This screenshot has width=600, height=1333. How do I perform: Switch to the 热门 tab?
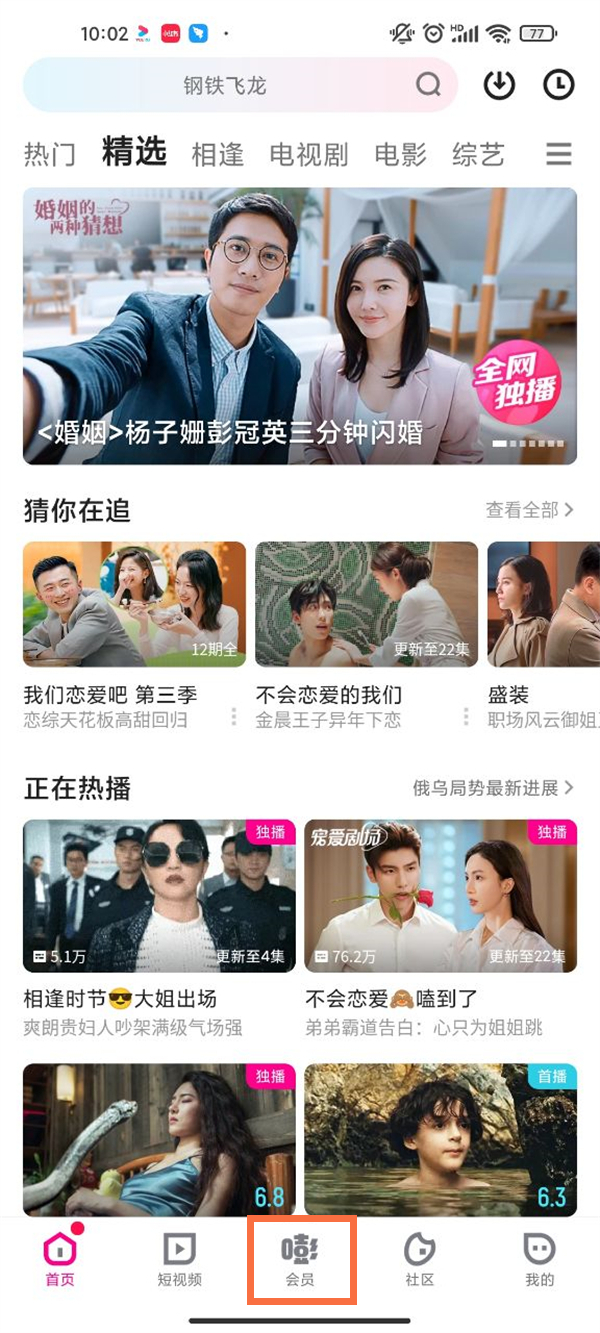(x=50, y=155)
